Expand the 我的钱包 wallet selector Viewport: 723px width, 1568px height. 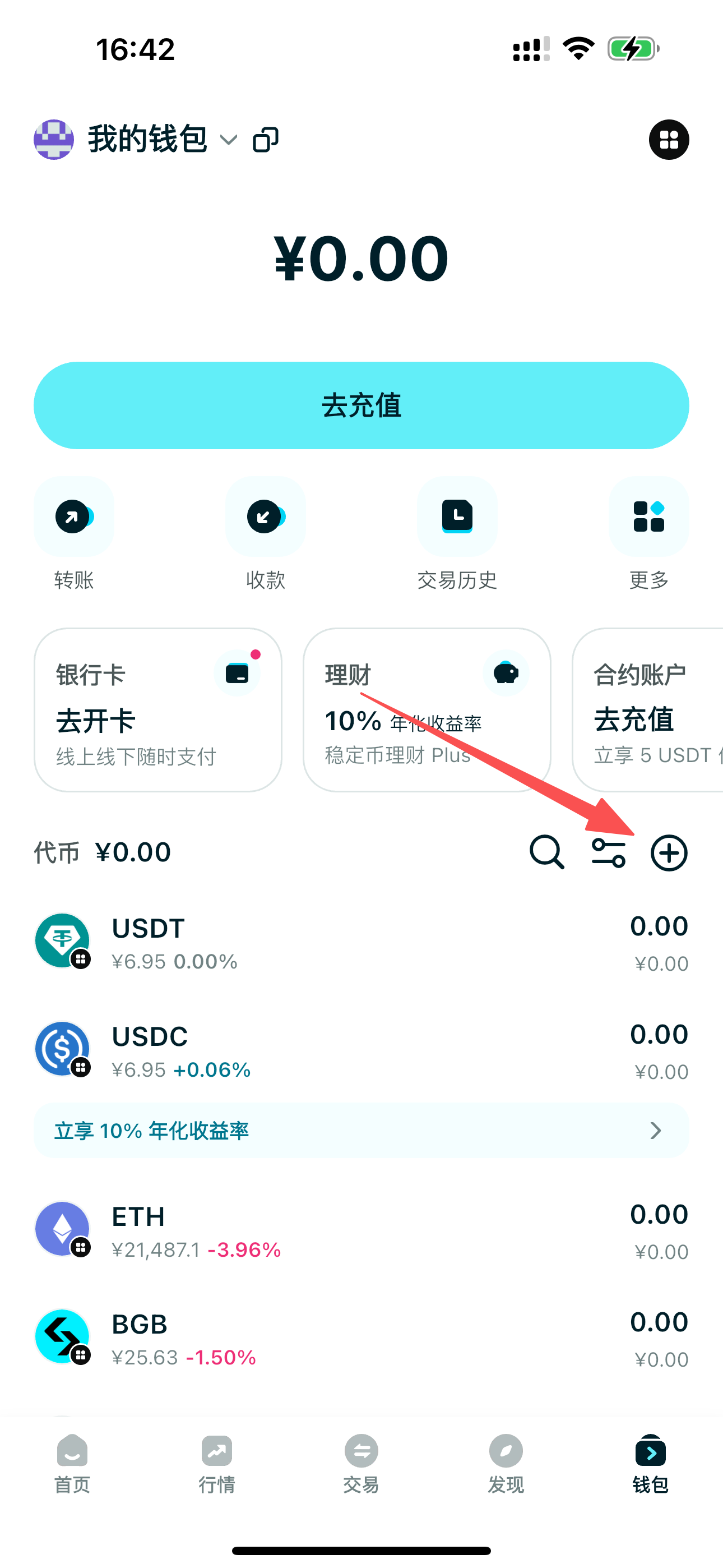click(x=229, y=141)
